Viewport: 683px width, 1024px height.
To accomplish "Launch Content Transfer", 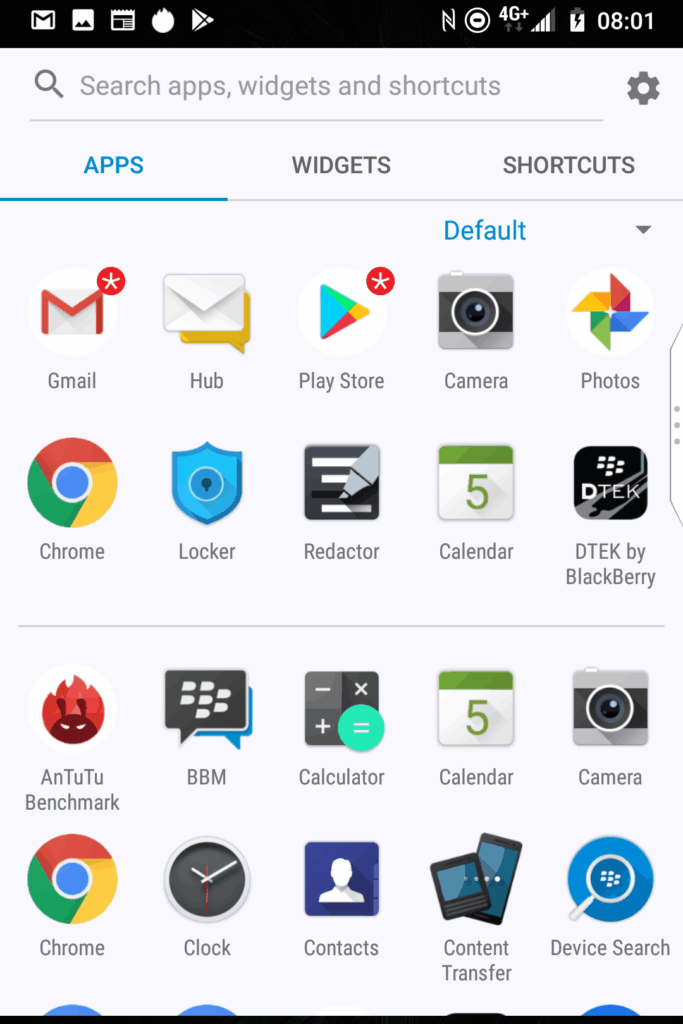I will (x=476, y=881).
